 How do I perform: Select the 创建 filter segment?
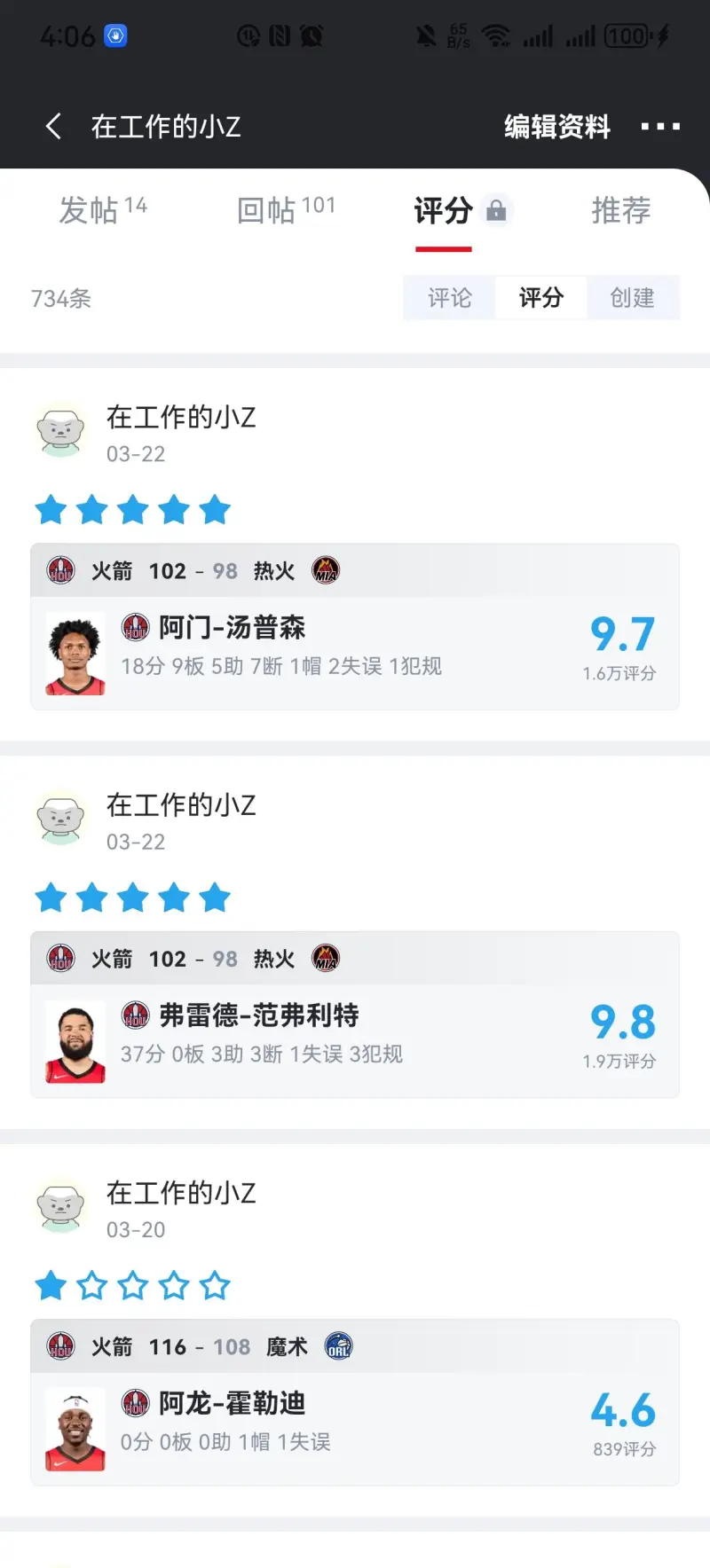(x=632, y=297)
